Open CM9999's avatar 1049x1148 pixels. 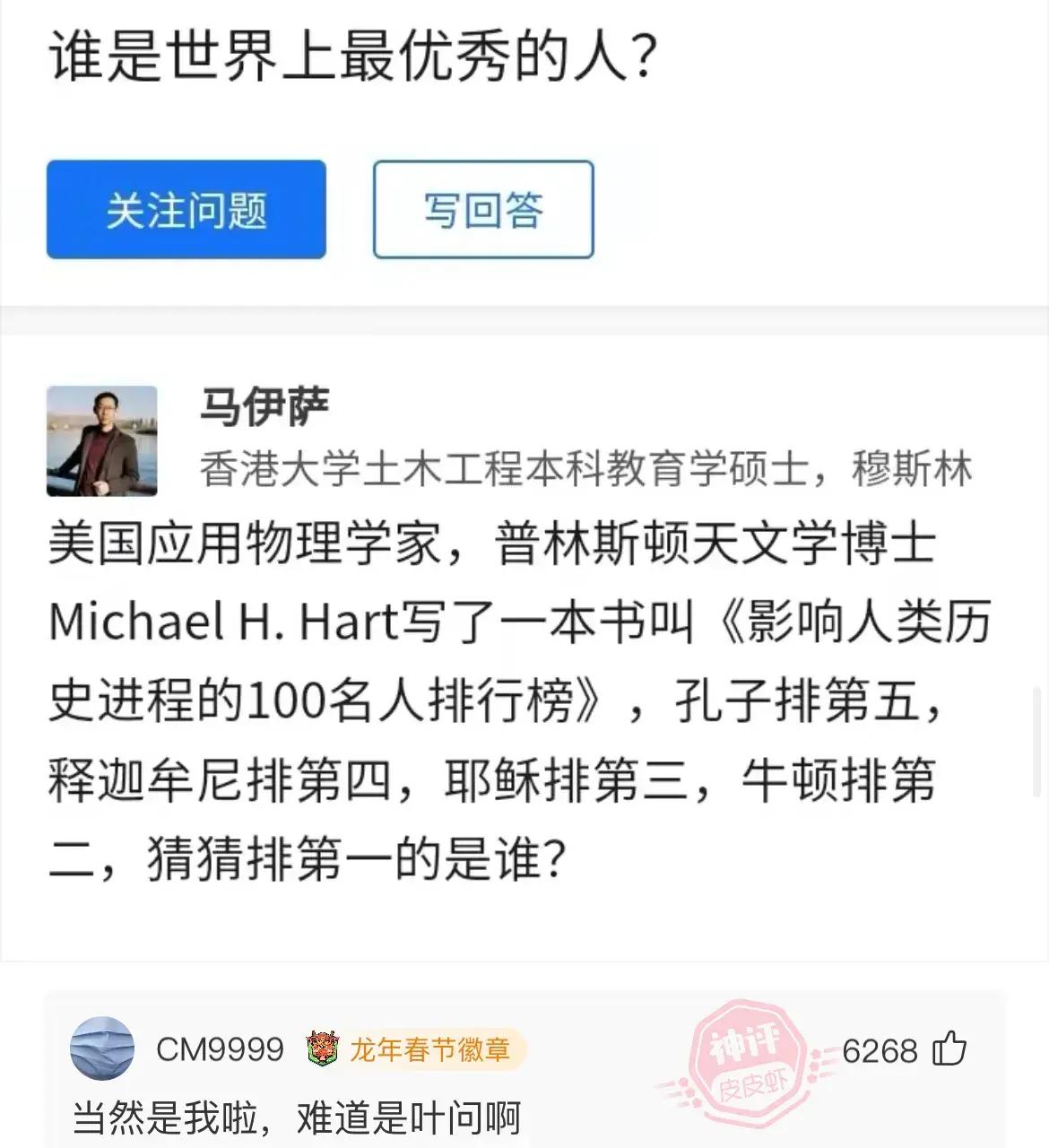click(102, 1048)
